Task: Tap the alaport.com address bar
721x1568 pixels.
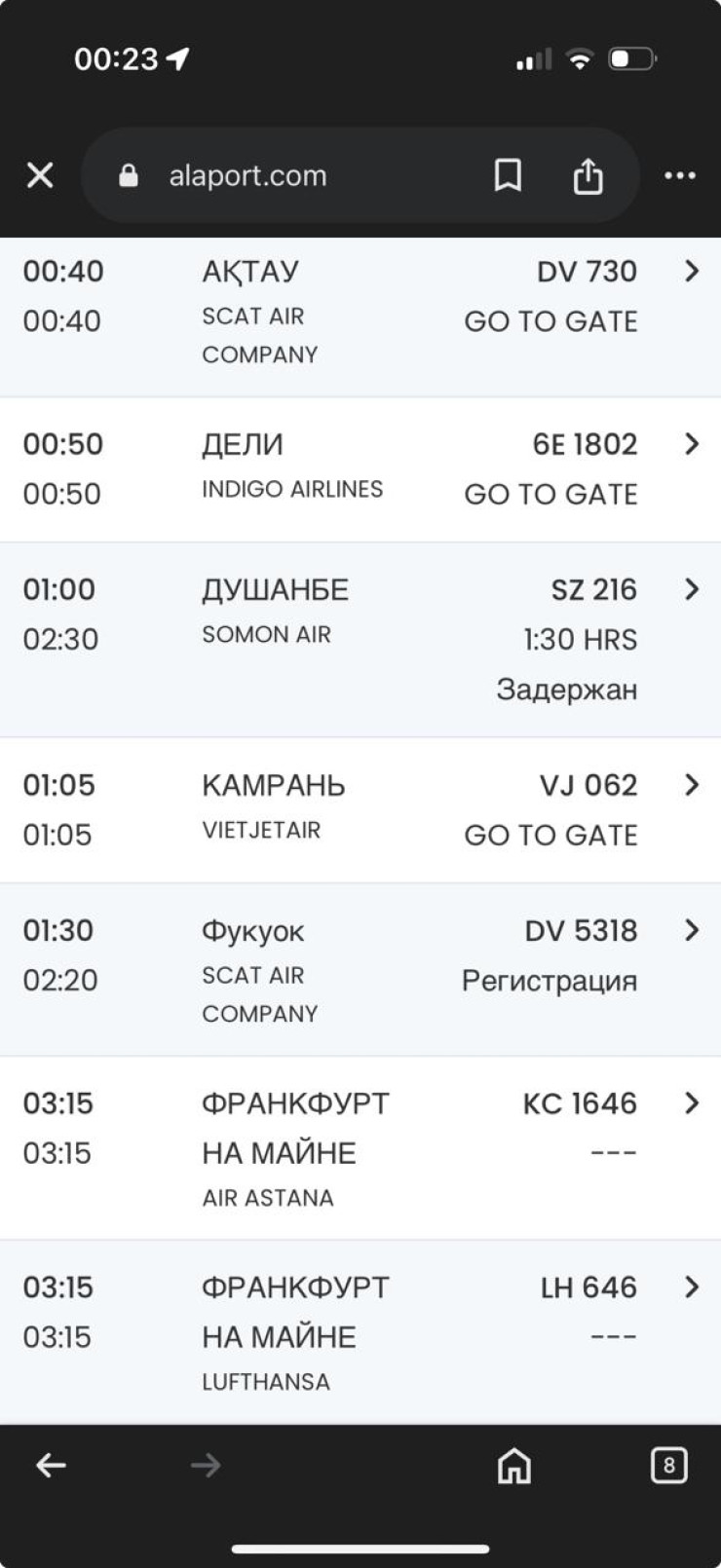Action: pos(292,175)
